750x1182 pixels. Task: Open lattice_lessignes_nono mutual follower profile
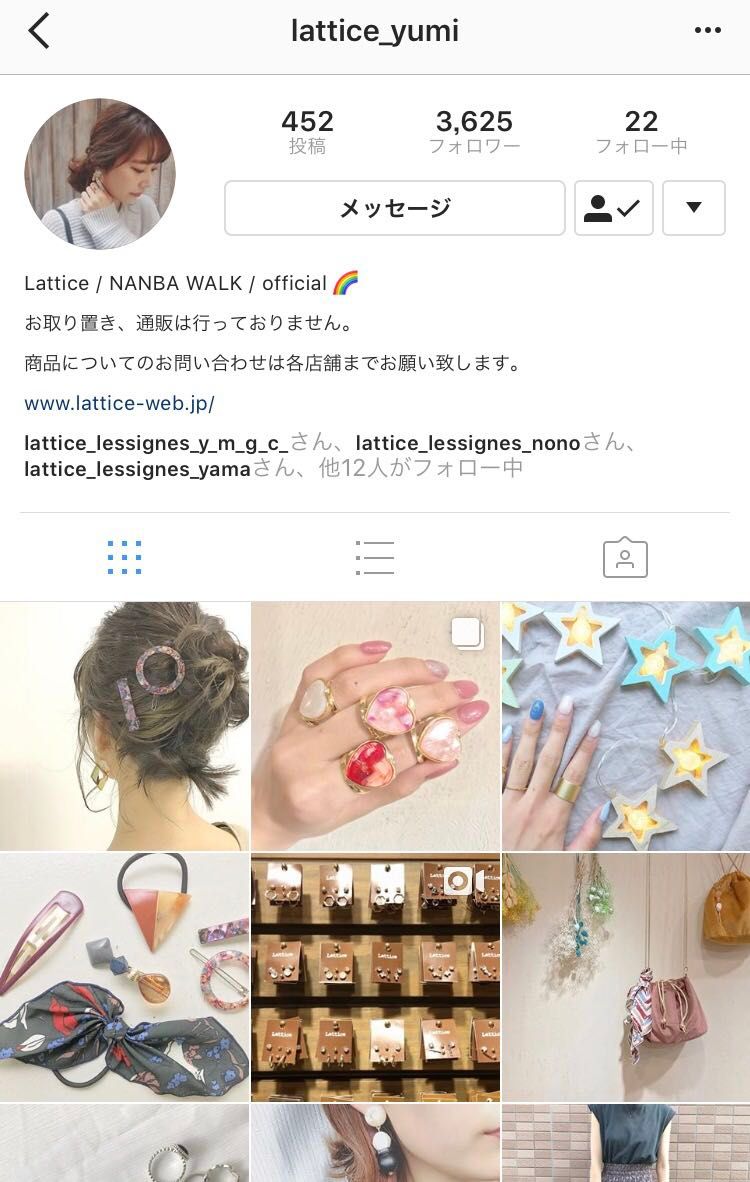tap(467, 443)
